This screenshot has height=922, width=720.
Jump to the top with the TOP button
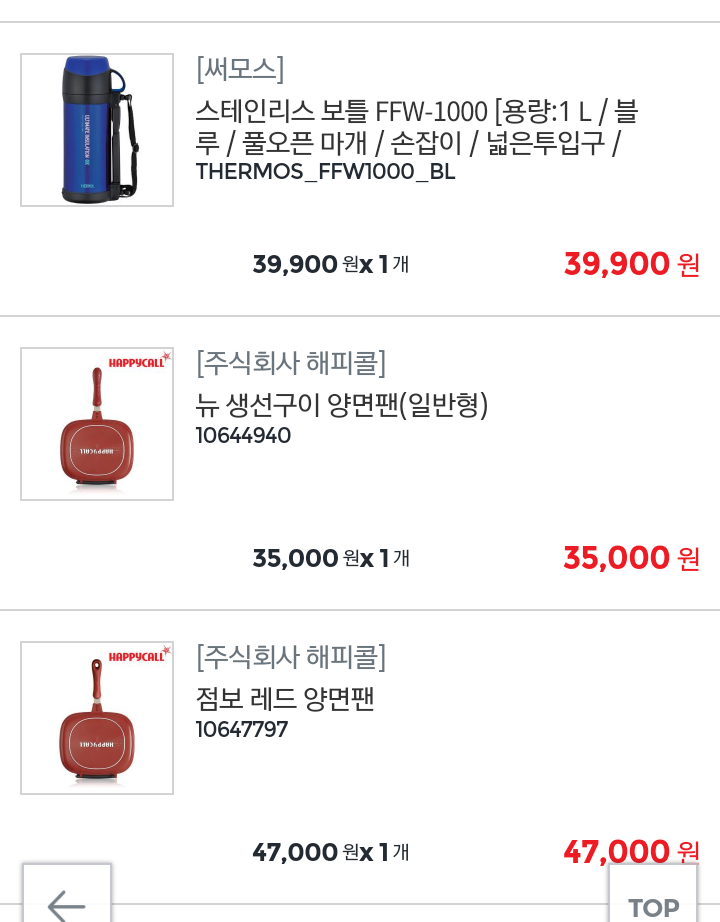click(x=653, y=899)
